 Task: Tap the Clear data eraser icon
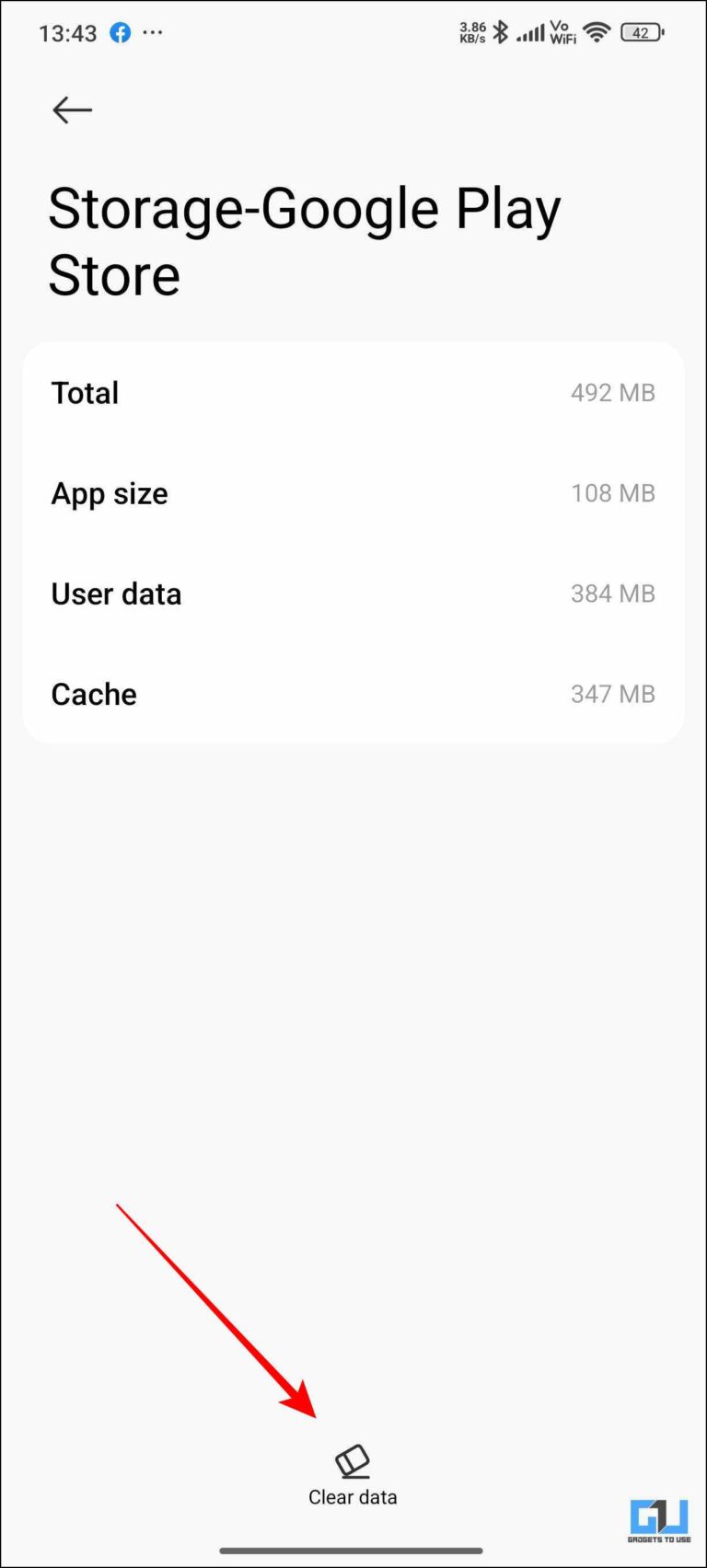pos(353,1459)
